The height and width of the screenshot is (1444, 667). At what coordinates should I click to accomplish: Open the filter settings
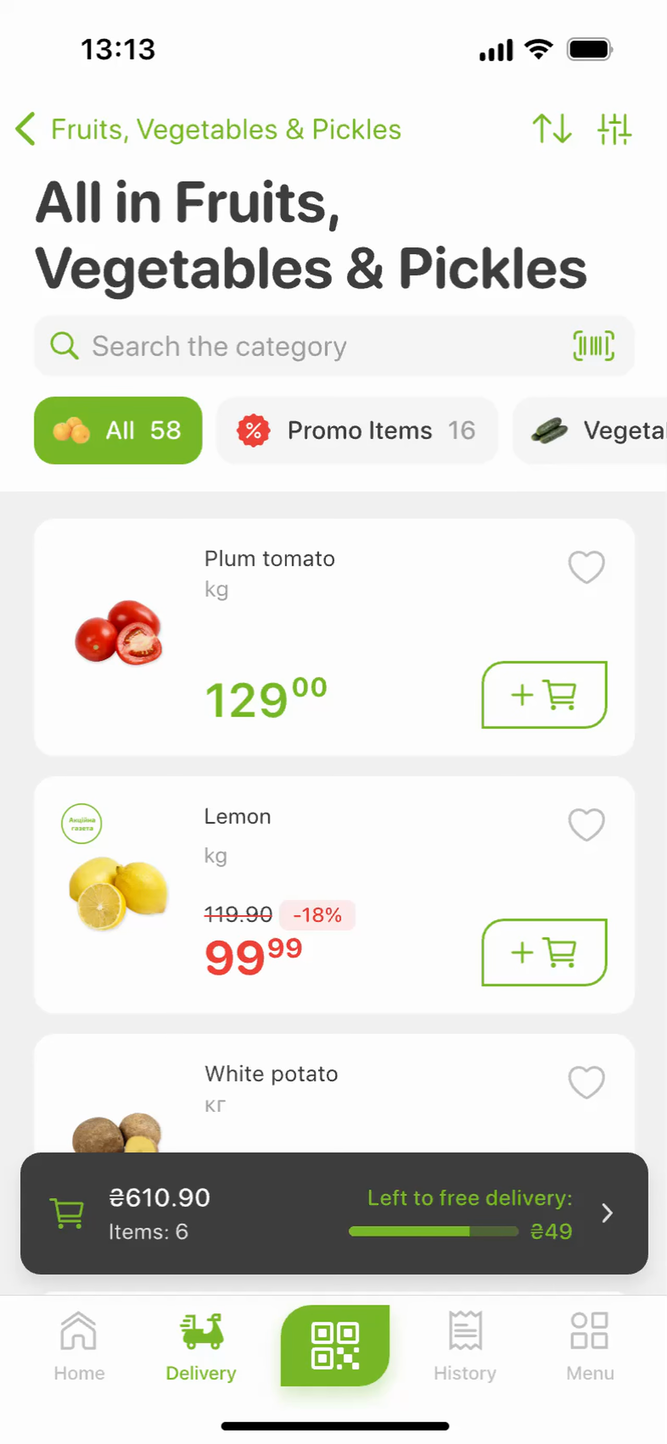[x=615, y=129]
